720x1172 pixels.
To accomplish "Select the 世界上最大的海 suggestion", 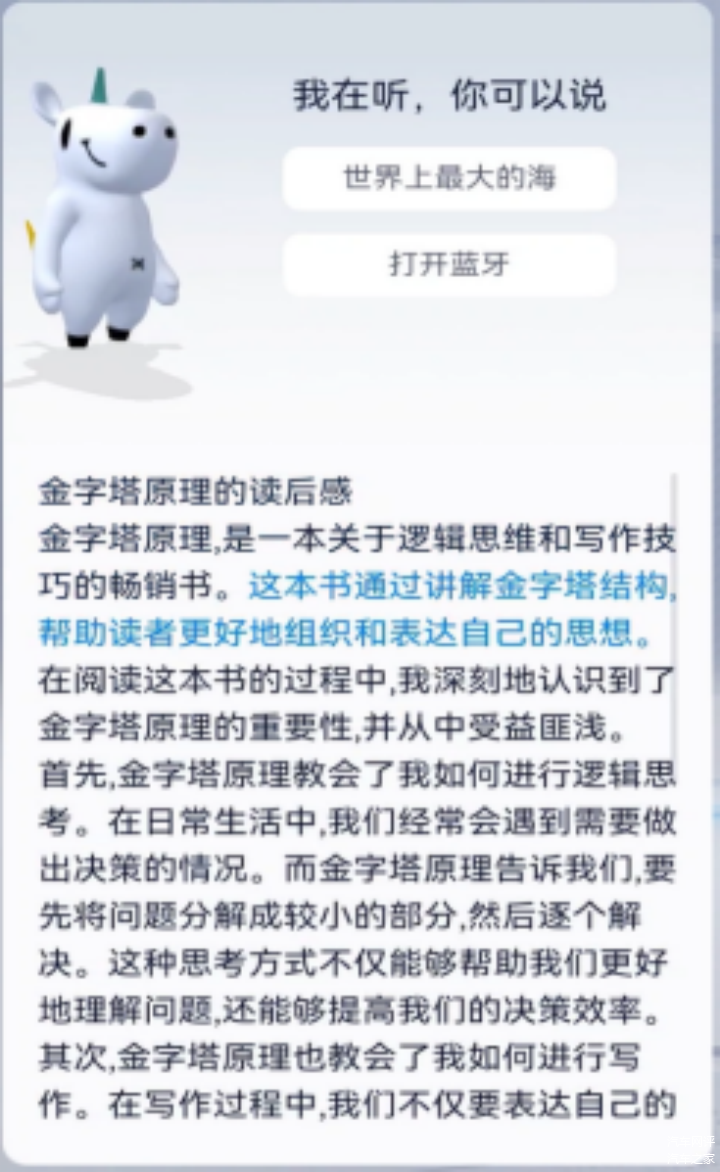I will (449, 179).
